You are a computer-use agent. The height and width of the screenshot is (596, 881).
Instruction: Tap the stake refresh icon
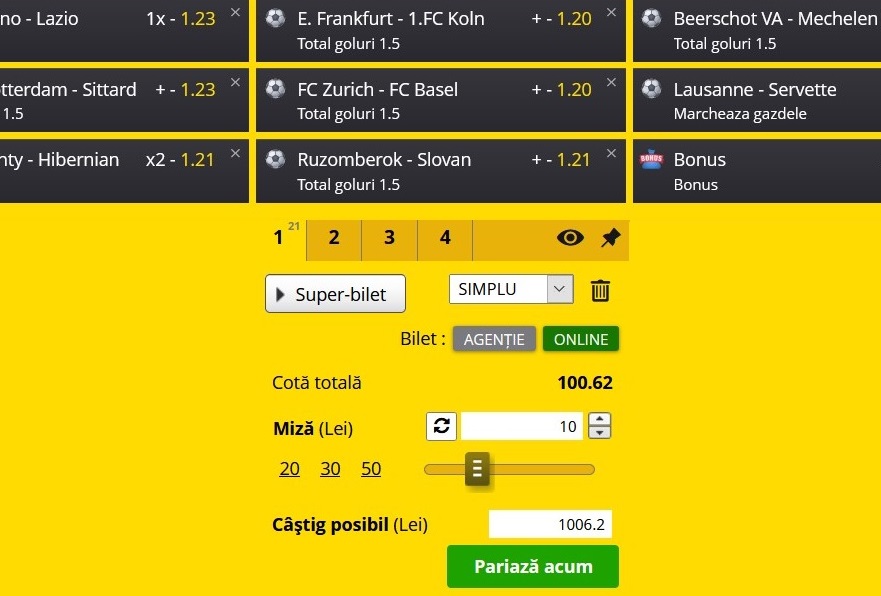click(441, 426)
